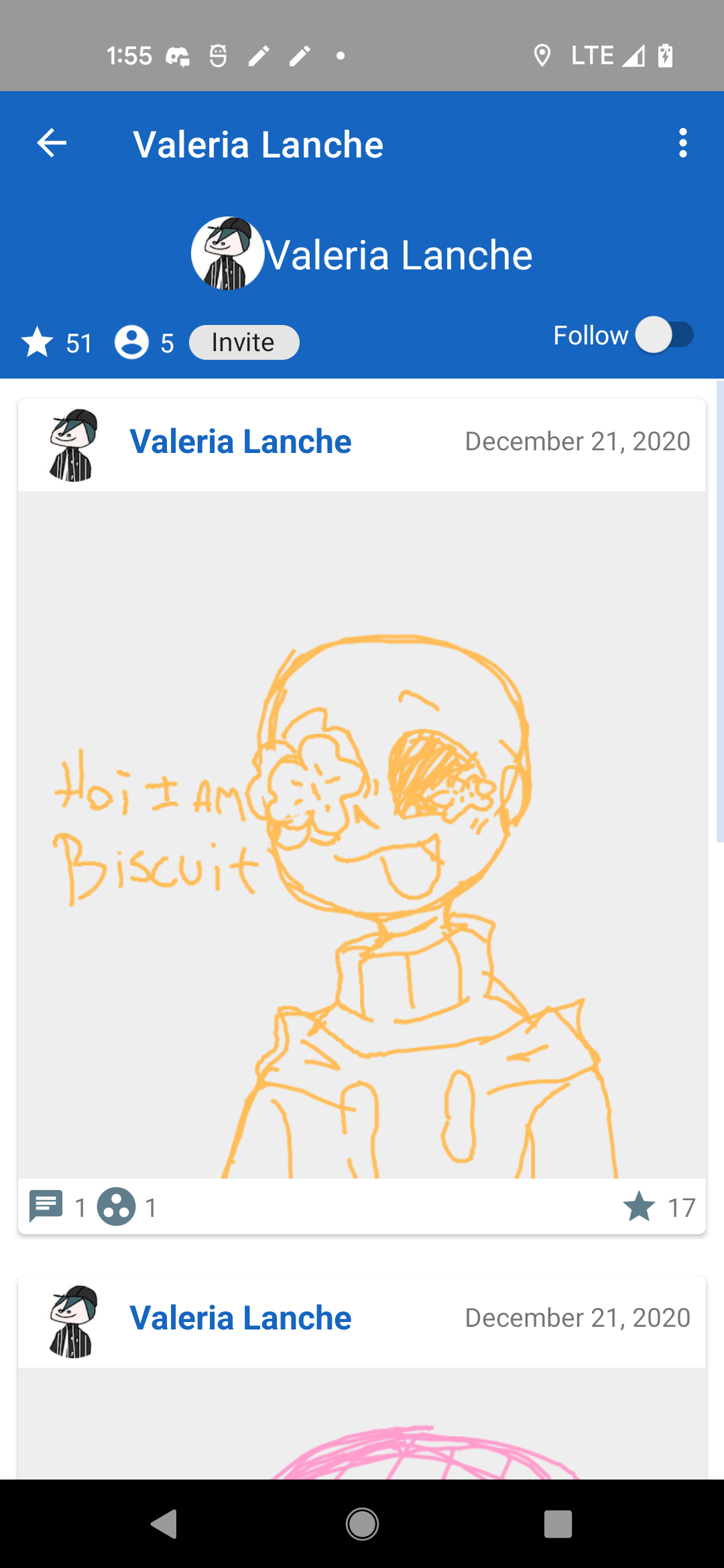Star the Biscuit drawing post
Screen dimensions: 724x1568
[639, 1207]
